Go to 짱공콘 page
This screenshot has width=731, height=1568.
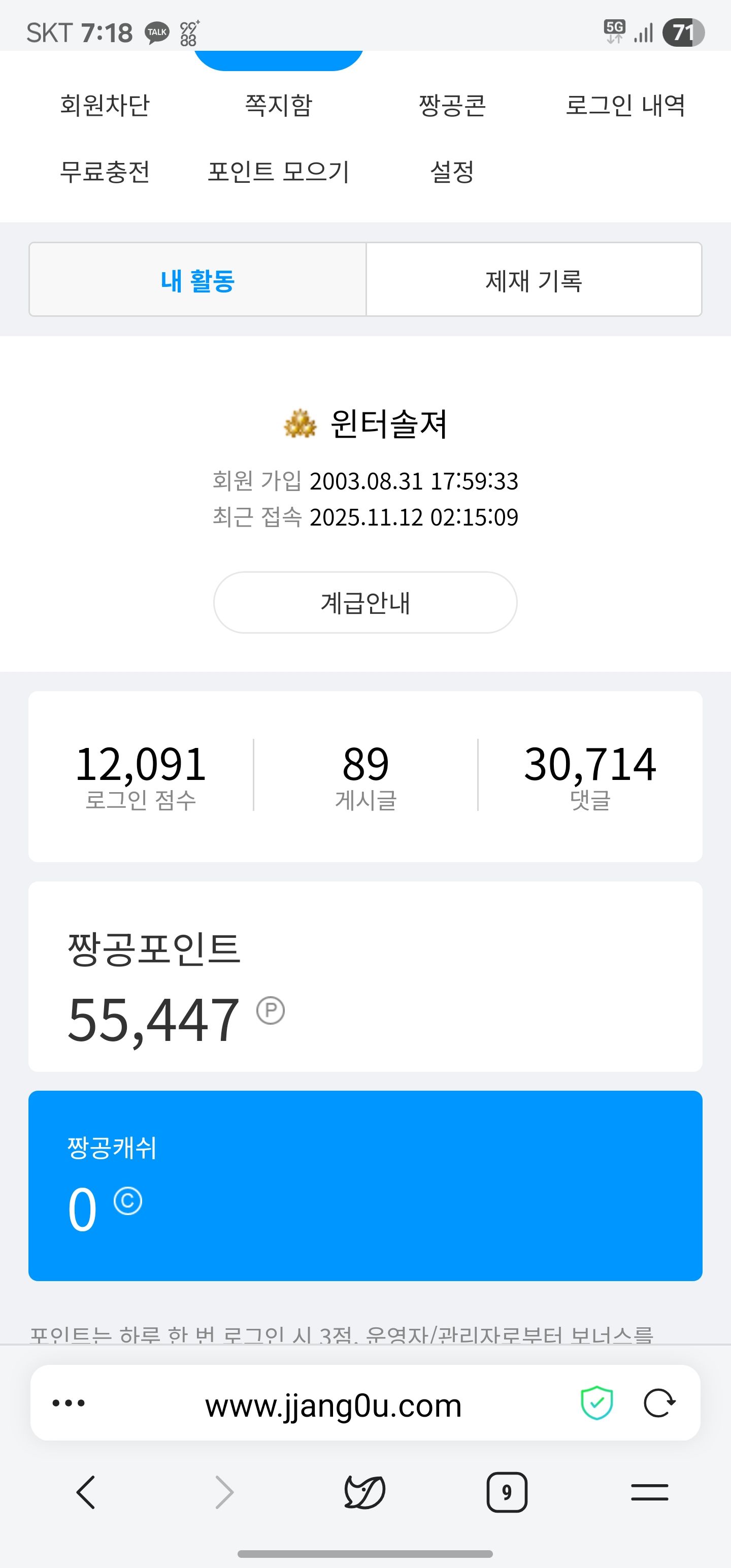452,105
